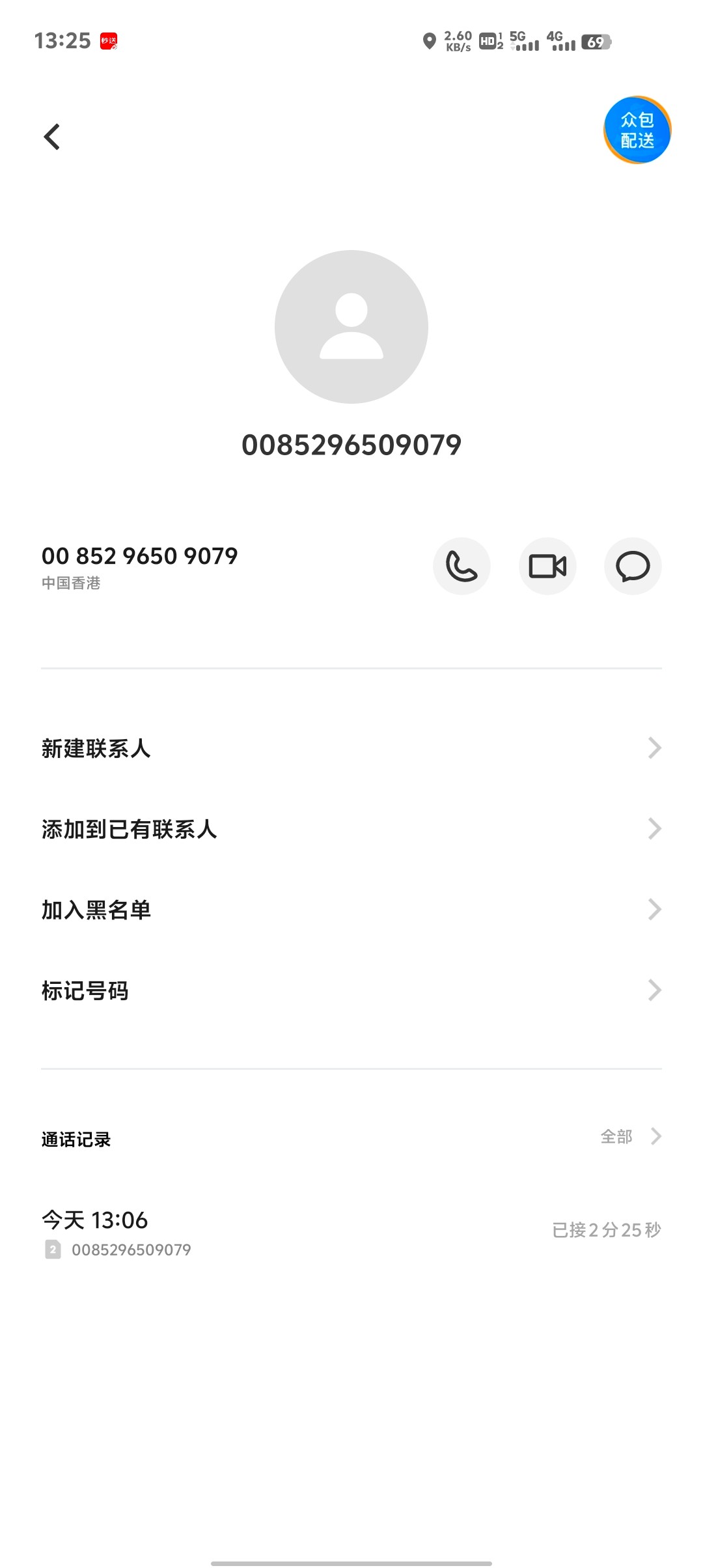Open 新建联系人 to create a contact

click(x=351, y=748)
